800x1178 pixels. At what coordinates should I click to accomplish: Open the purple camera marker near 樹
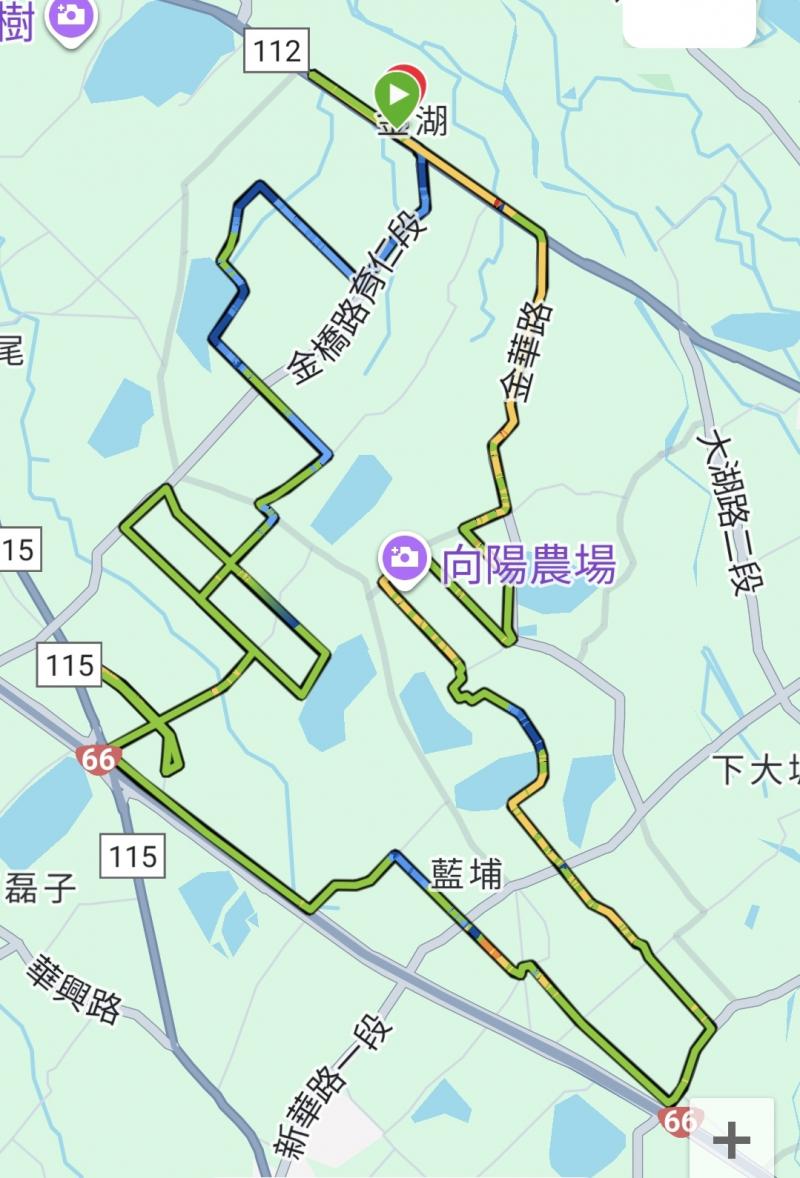(70, 17)
